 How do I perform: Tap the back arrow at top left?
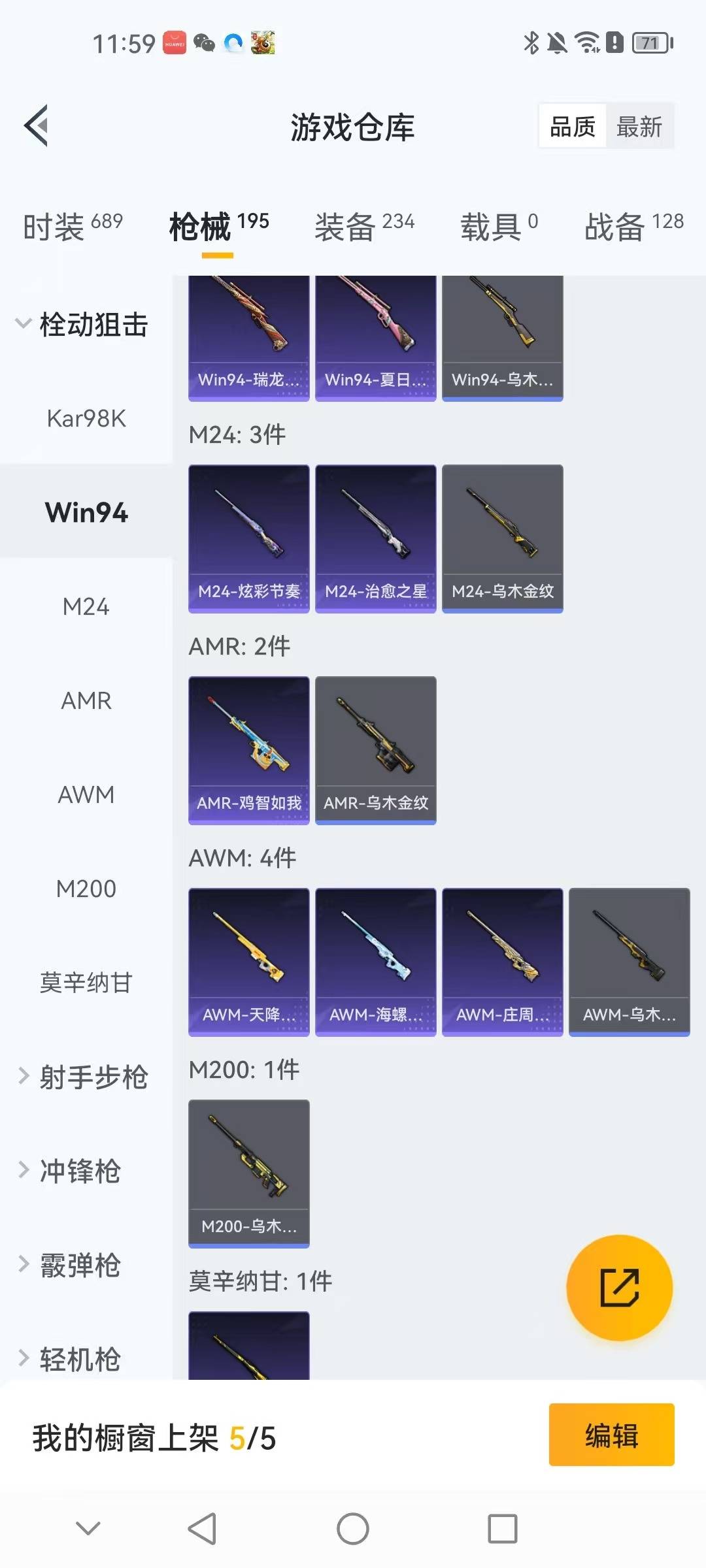[x=37, y=126]
